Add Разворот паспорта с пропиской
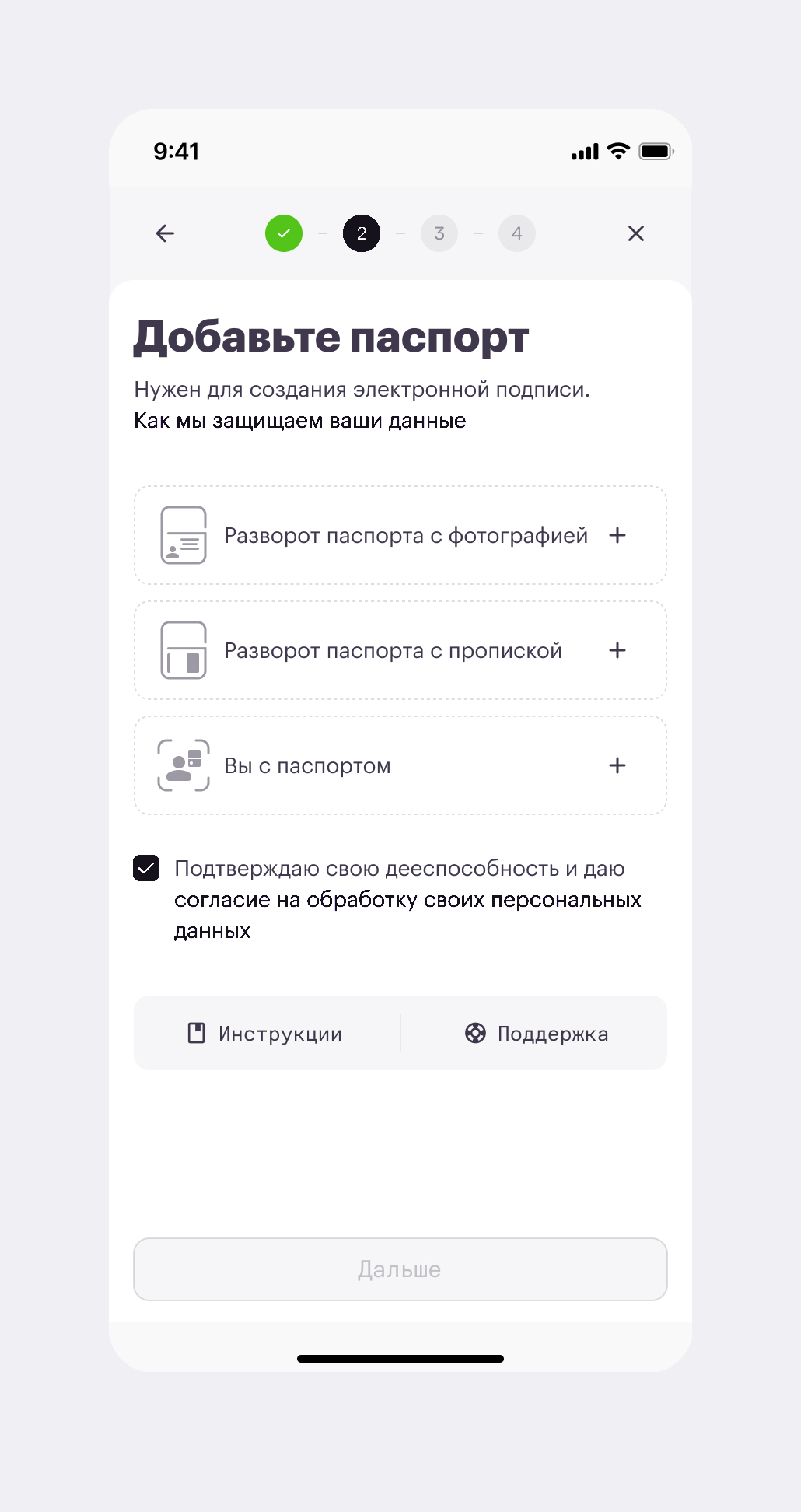 (x=400, y=650)
